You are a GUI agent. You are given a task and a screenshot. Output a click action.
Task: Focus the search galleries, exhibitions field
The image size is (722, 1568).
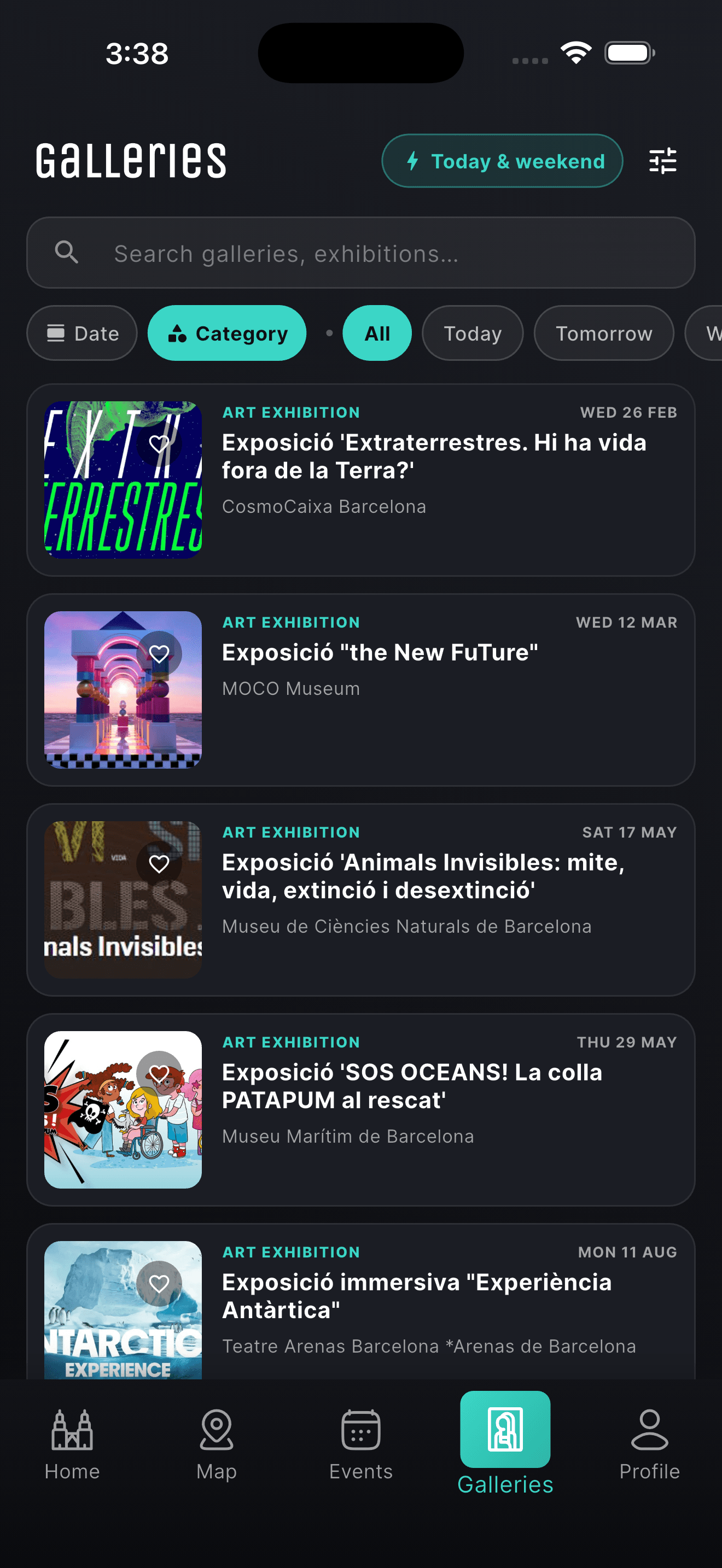click(361, 253)
